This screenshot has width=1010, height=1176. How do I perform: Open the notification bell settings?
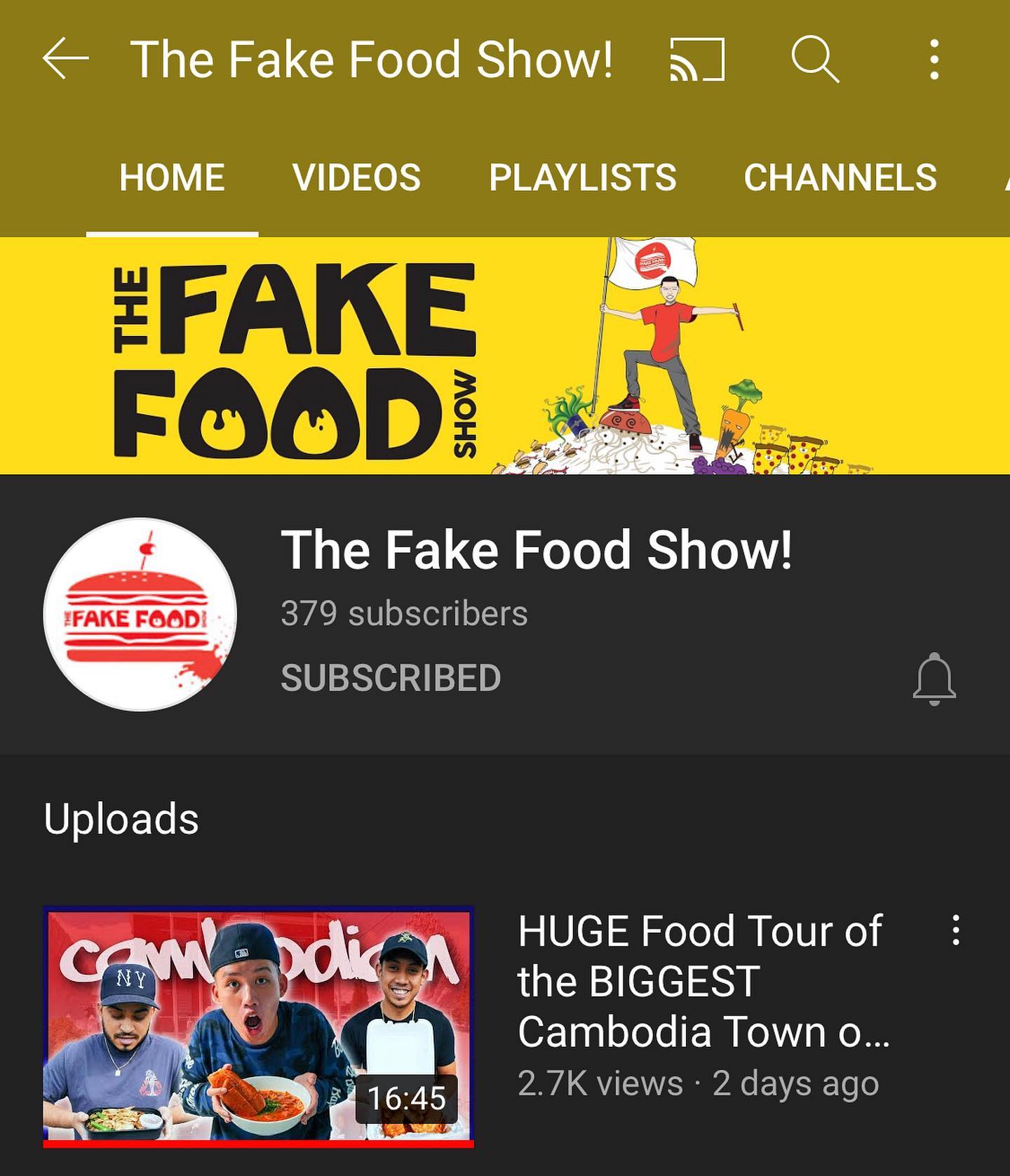coord(934,679)
